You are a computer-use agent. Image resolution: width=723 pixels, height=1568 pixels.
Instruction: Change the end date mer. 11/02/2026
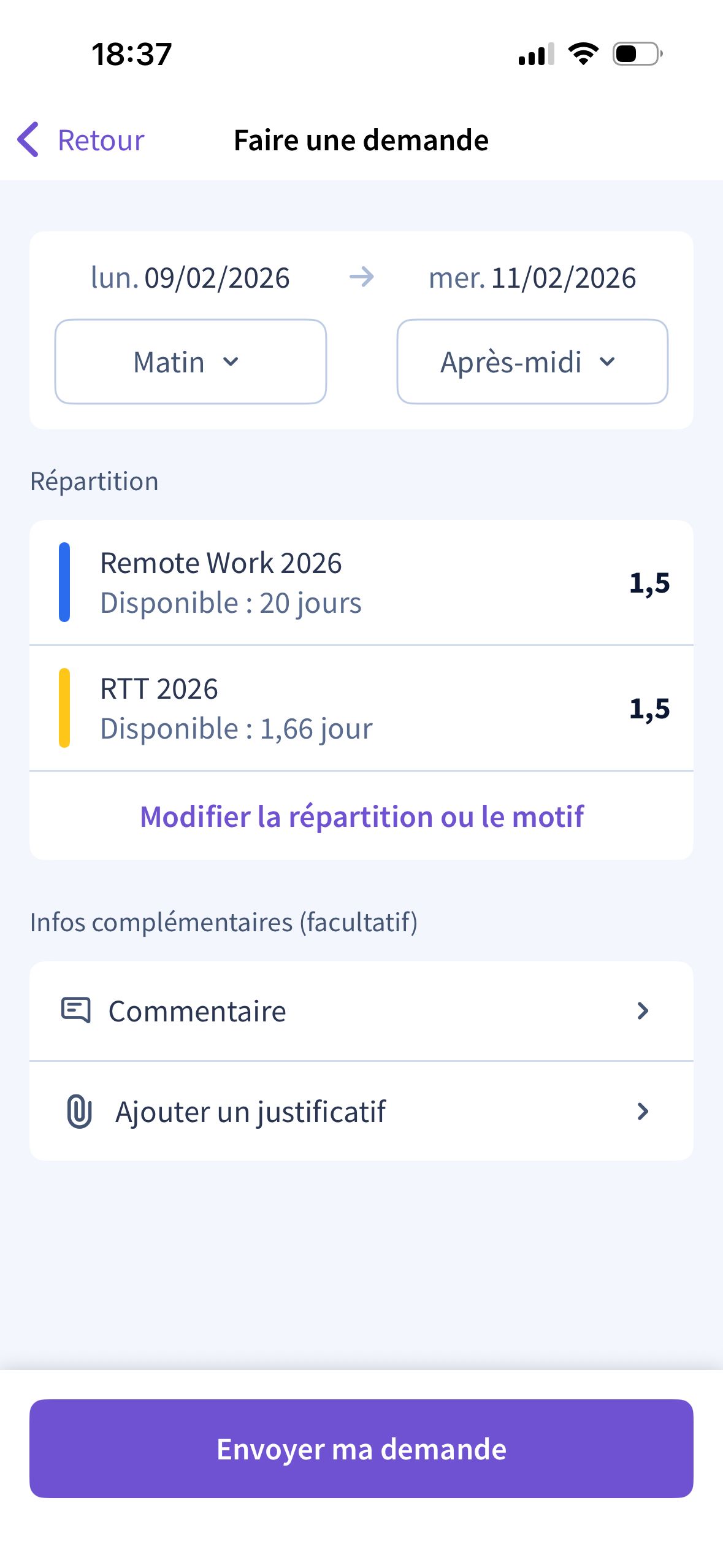(532, 278)
